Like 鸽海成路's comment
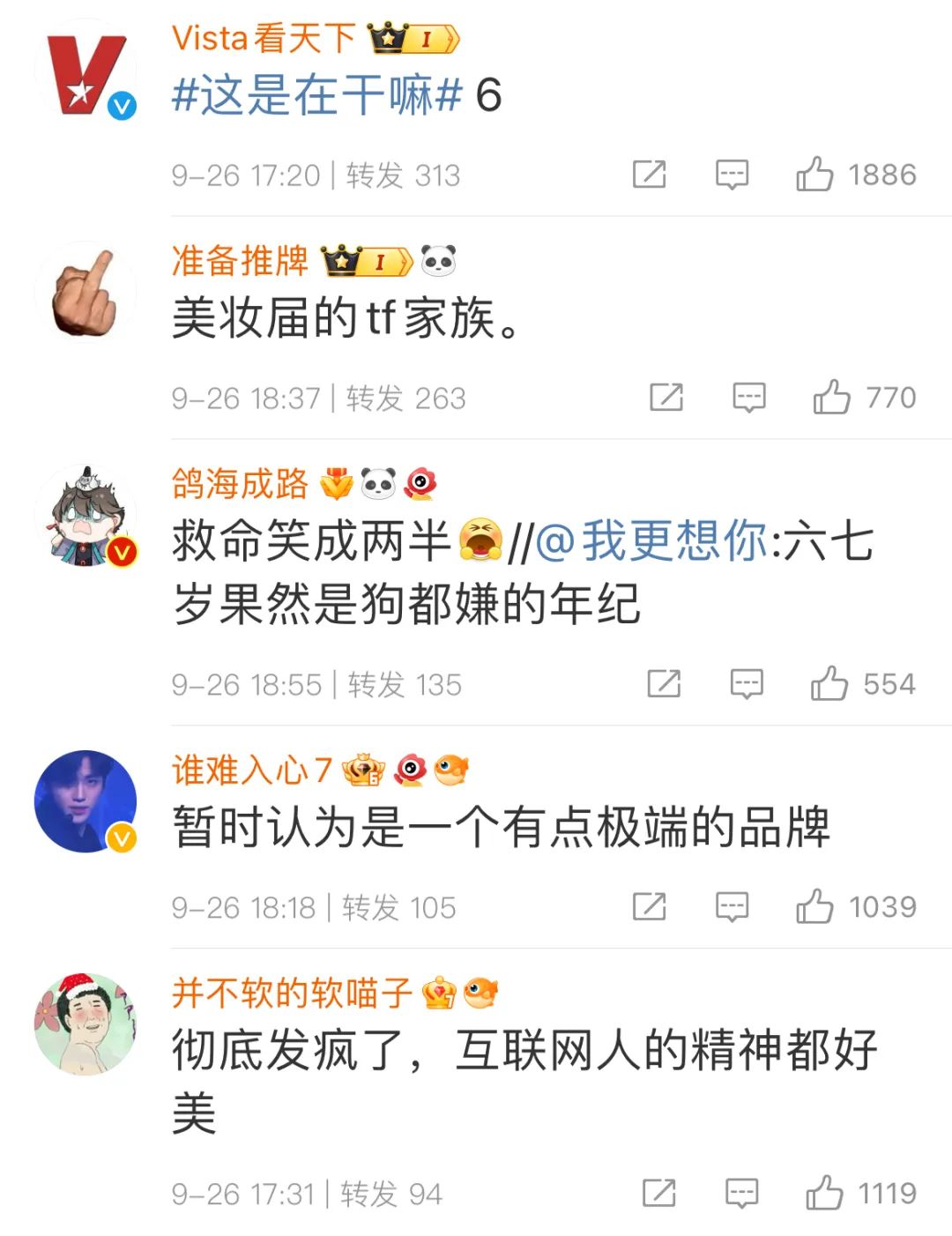This screenshot has height=1236, width=952. pos(829,684)
